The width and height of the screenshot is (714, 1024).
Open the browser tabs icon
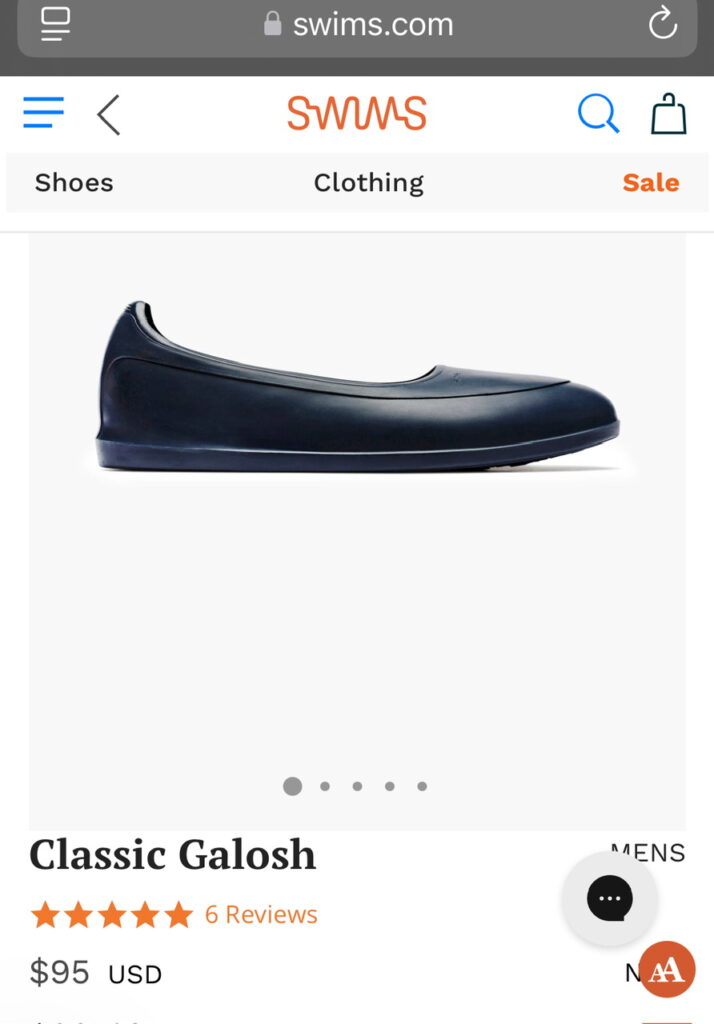point(56,24)
